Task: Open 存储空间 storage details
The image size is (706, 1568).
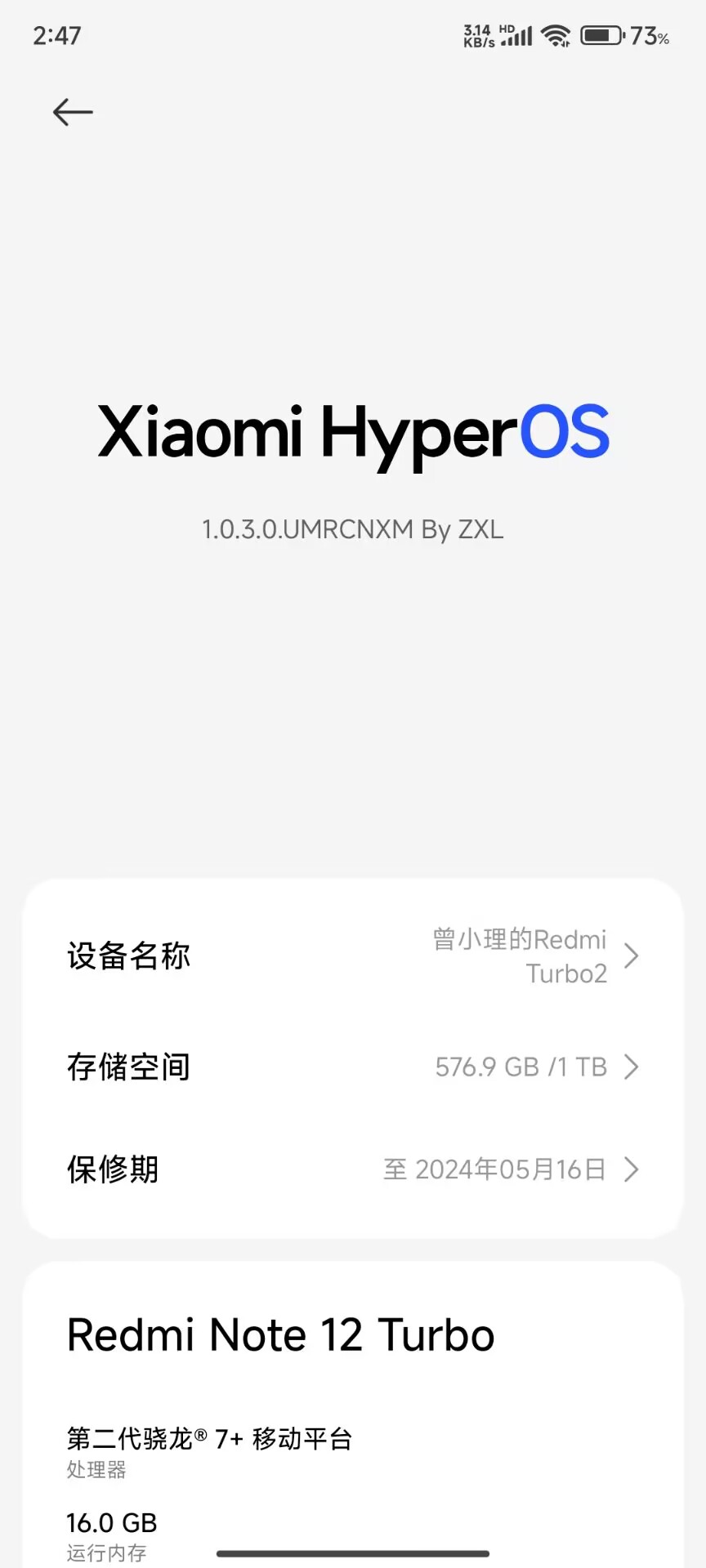Action: pos(353,1067)
